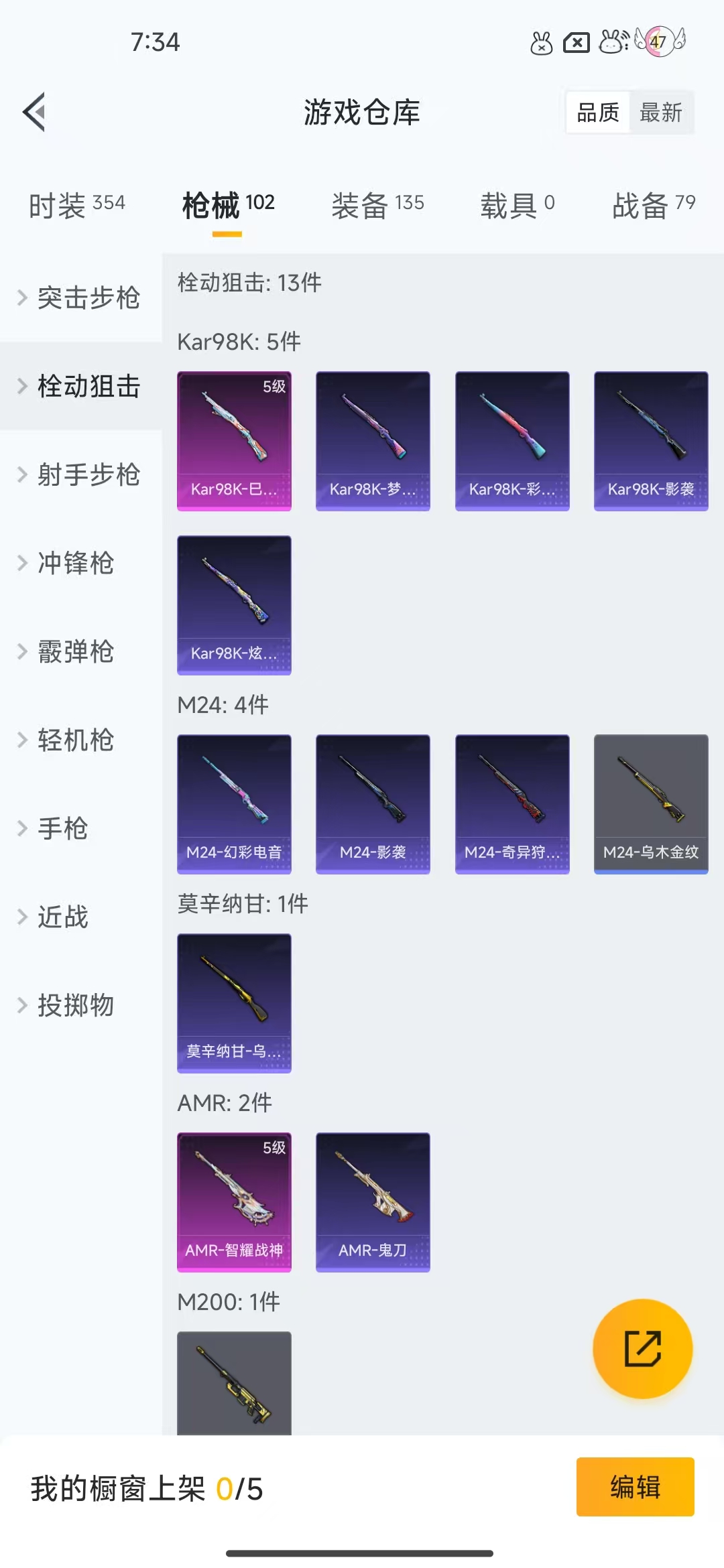Open the Kar98K-影袭 item
The height and width of the screenshot is (1568, 724).
click(x=650, y=440)
